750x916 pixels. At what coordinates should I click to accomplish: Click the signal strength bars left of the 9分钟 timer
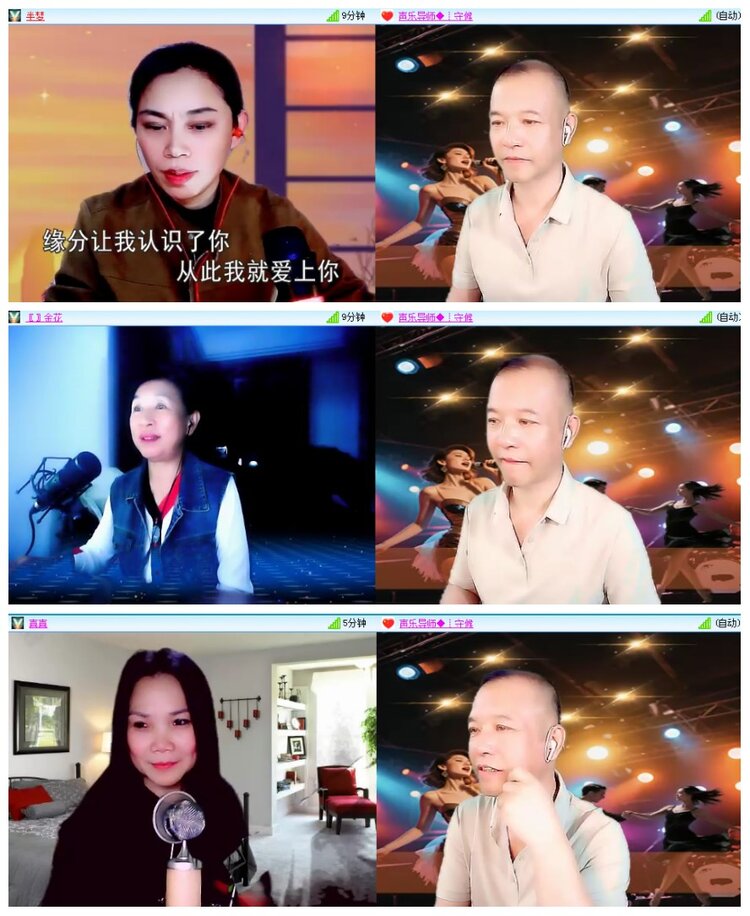coord(333,13)
